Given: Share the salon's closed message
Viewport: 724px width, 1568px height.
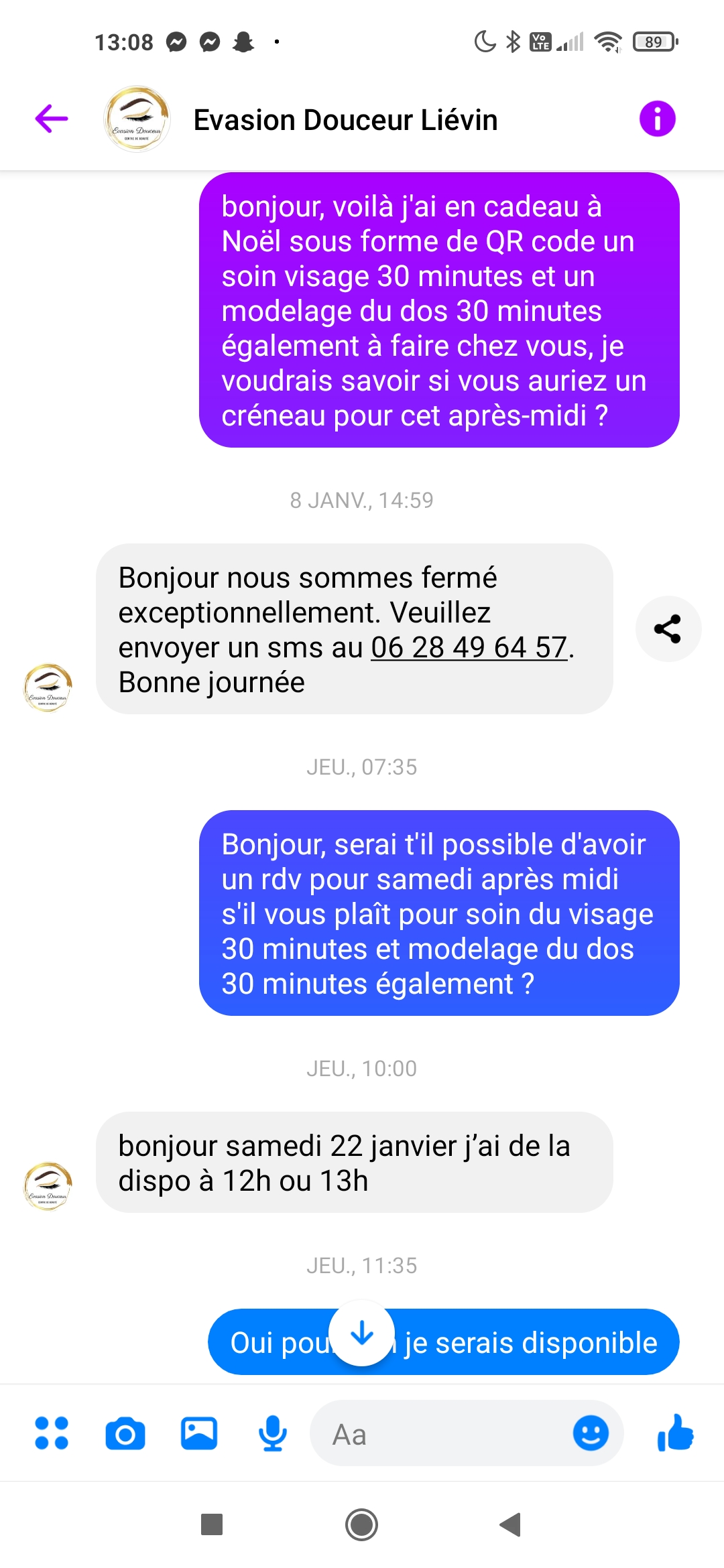Looking at the screenshot, I should 668,629.
